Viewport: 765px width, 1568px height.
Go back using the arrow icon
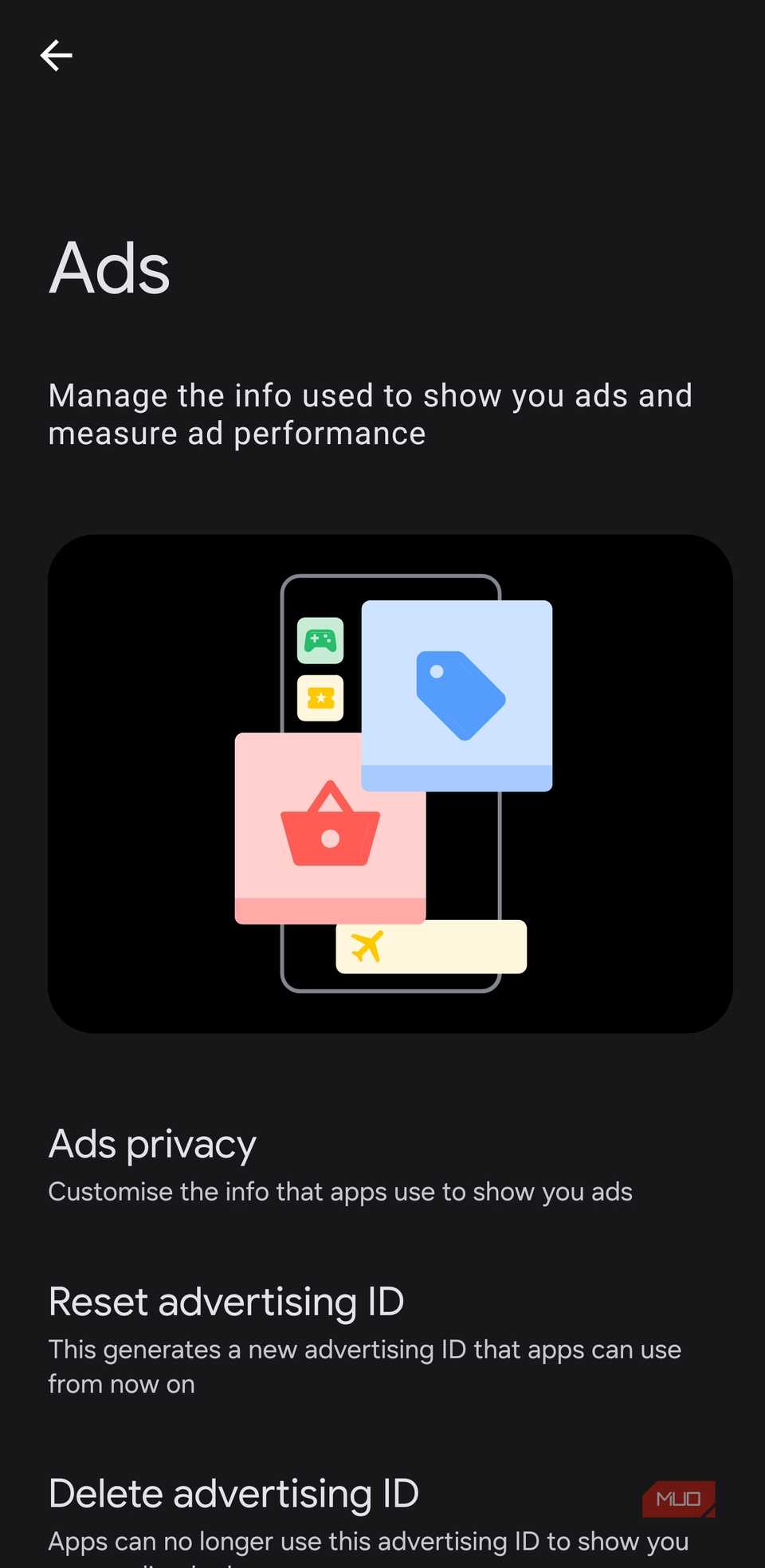point(56,55)
